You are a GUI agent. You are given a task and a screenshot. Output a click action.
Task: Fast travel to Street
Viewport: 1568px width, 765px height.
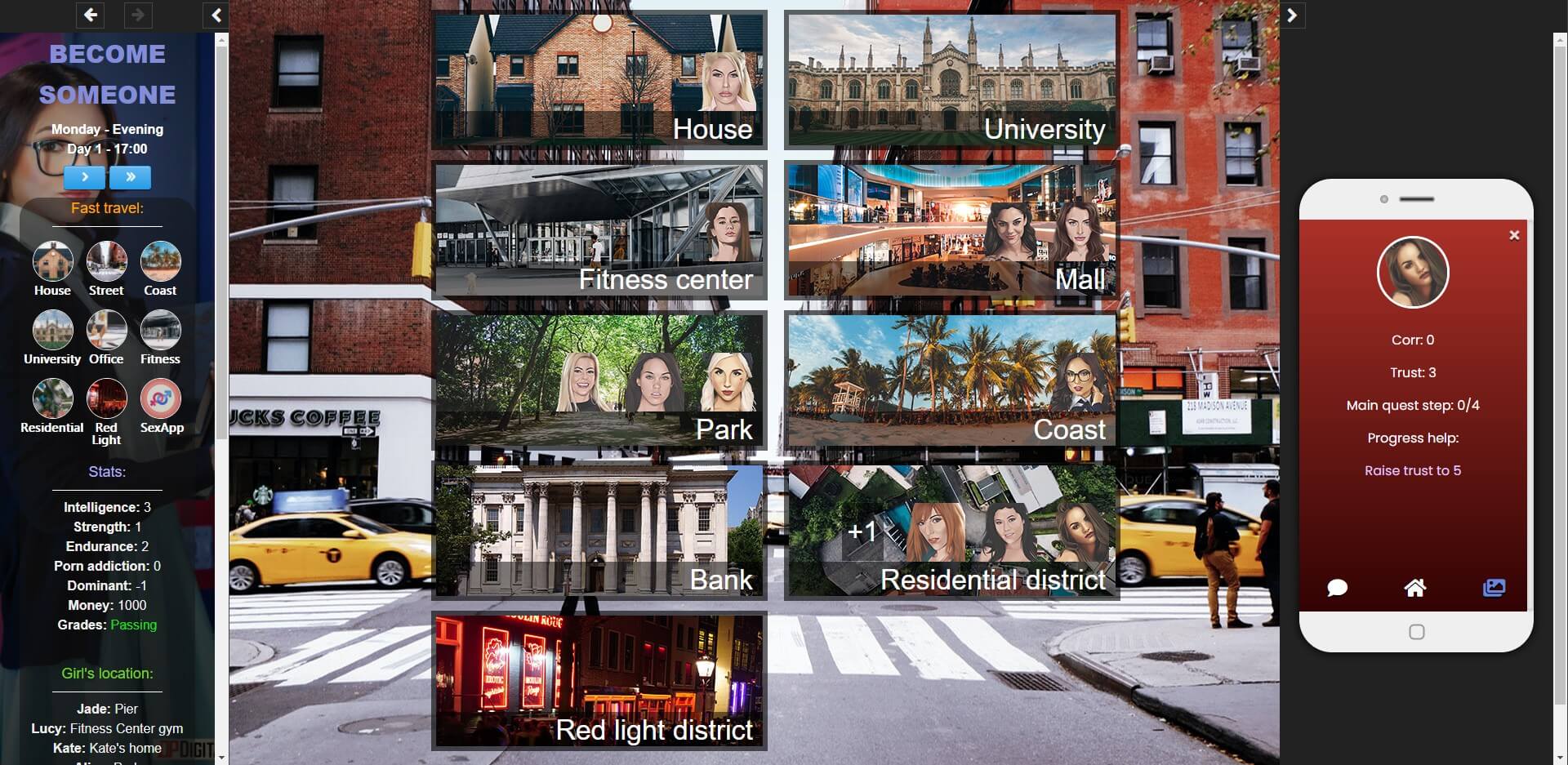(106, 262)
